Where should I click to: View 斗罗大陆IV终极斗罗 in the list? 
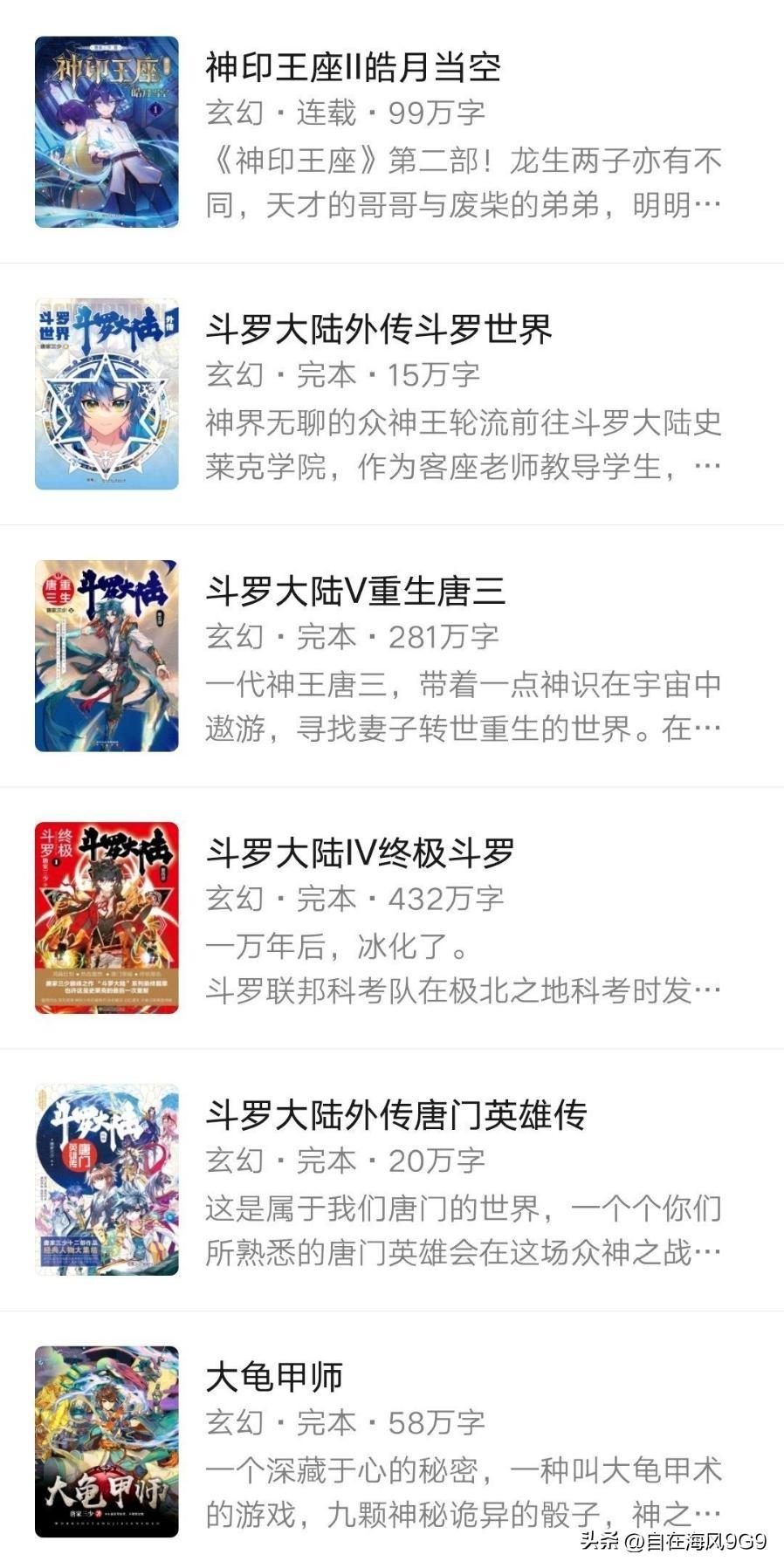tap(360, 853)
